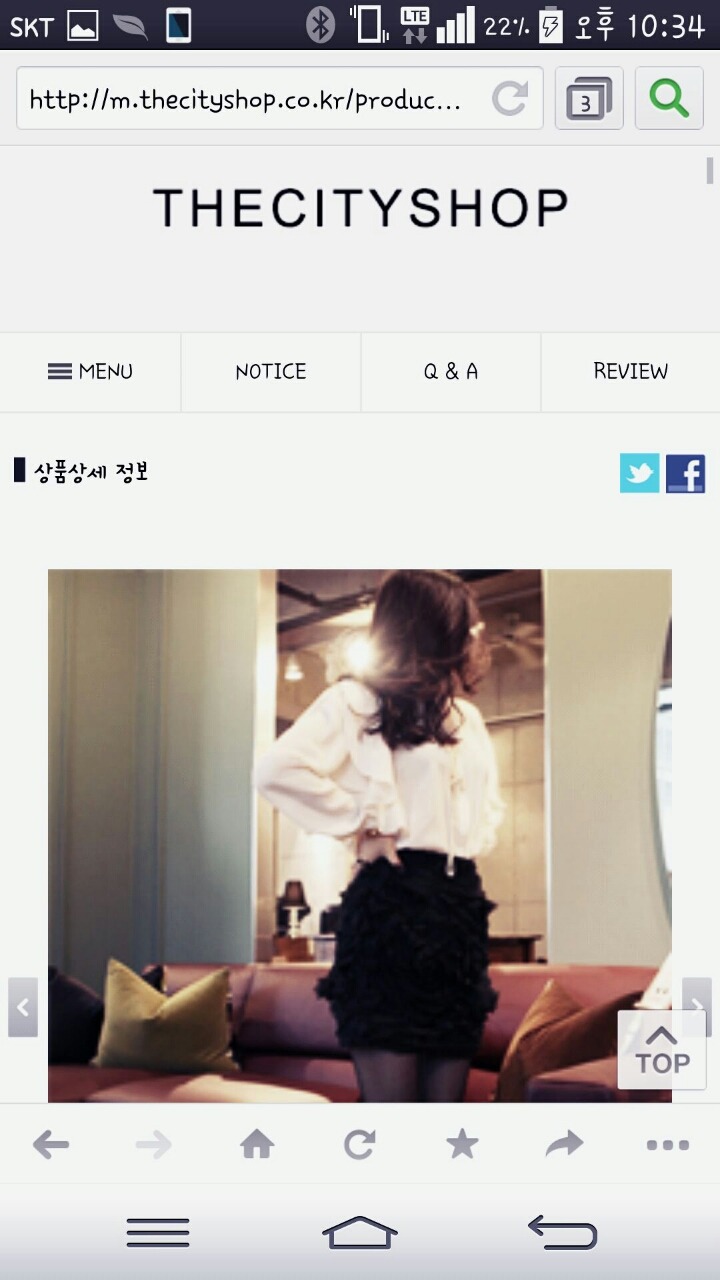
Task: Jump to page TOP
Action: point(662,1050)
